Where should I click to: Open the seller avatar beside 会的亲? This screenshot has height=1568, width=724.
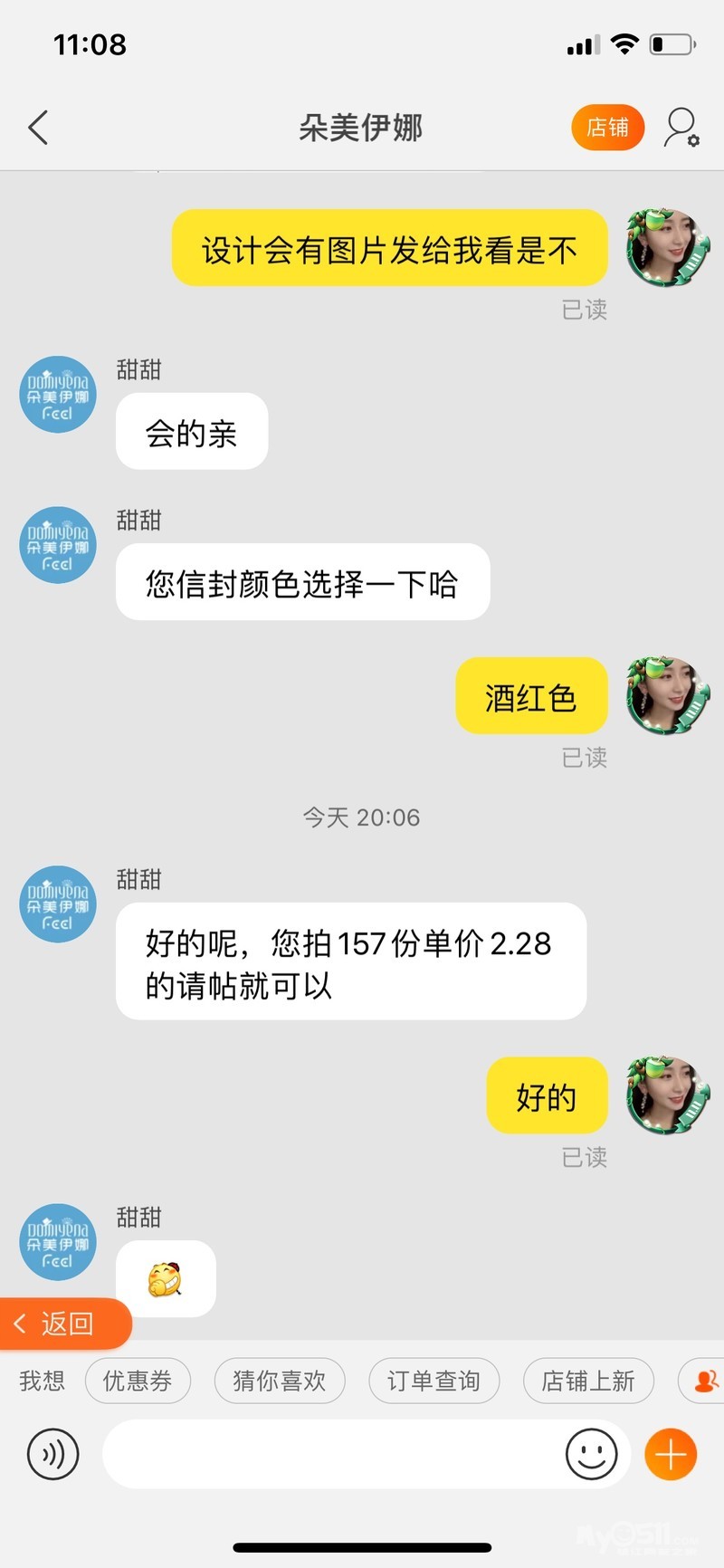tap(58, 395)
